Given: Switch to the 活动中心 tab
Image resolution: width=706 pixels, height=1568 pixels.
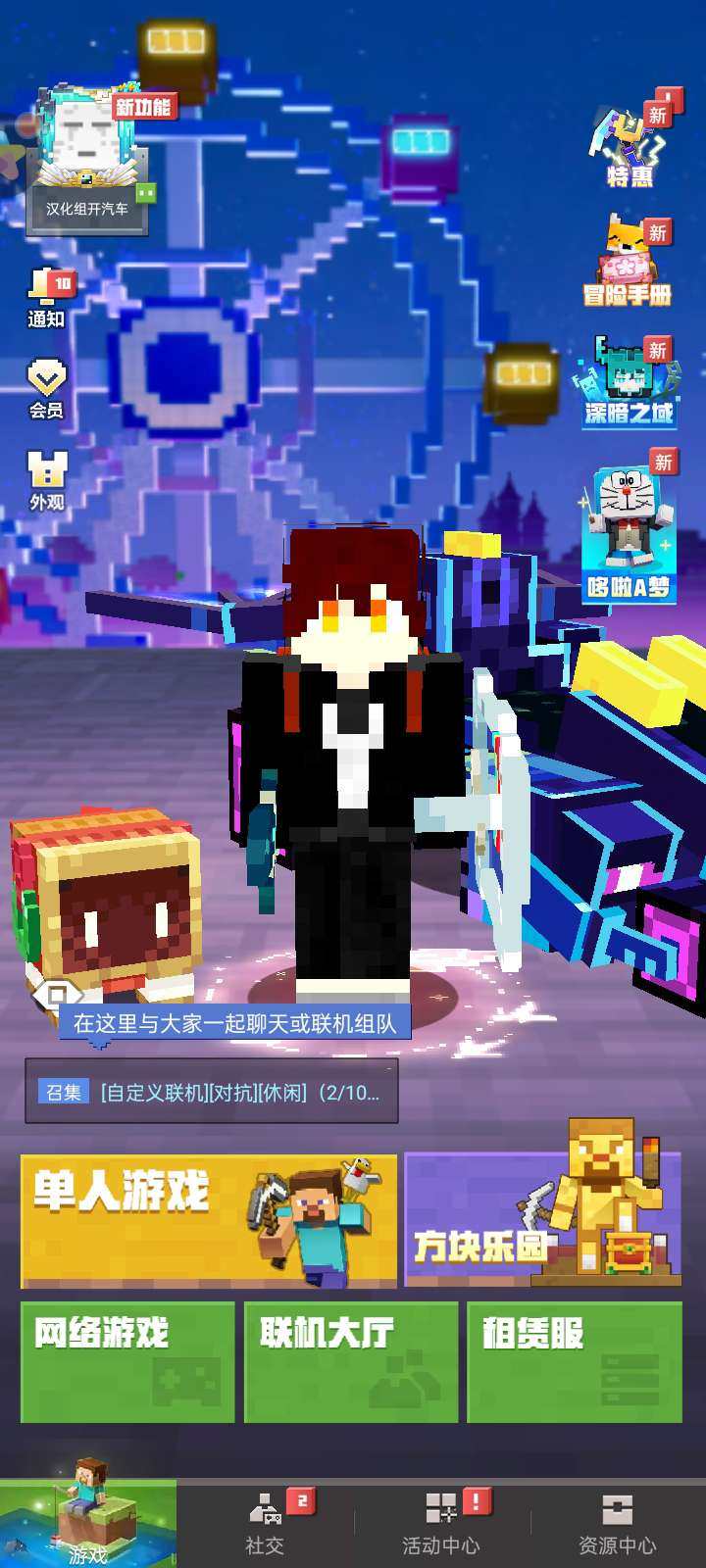Looking at the screenshot, I should (441, 1524).
